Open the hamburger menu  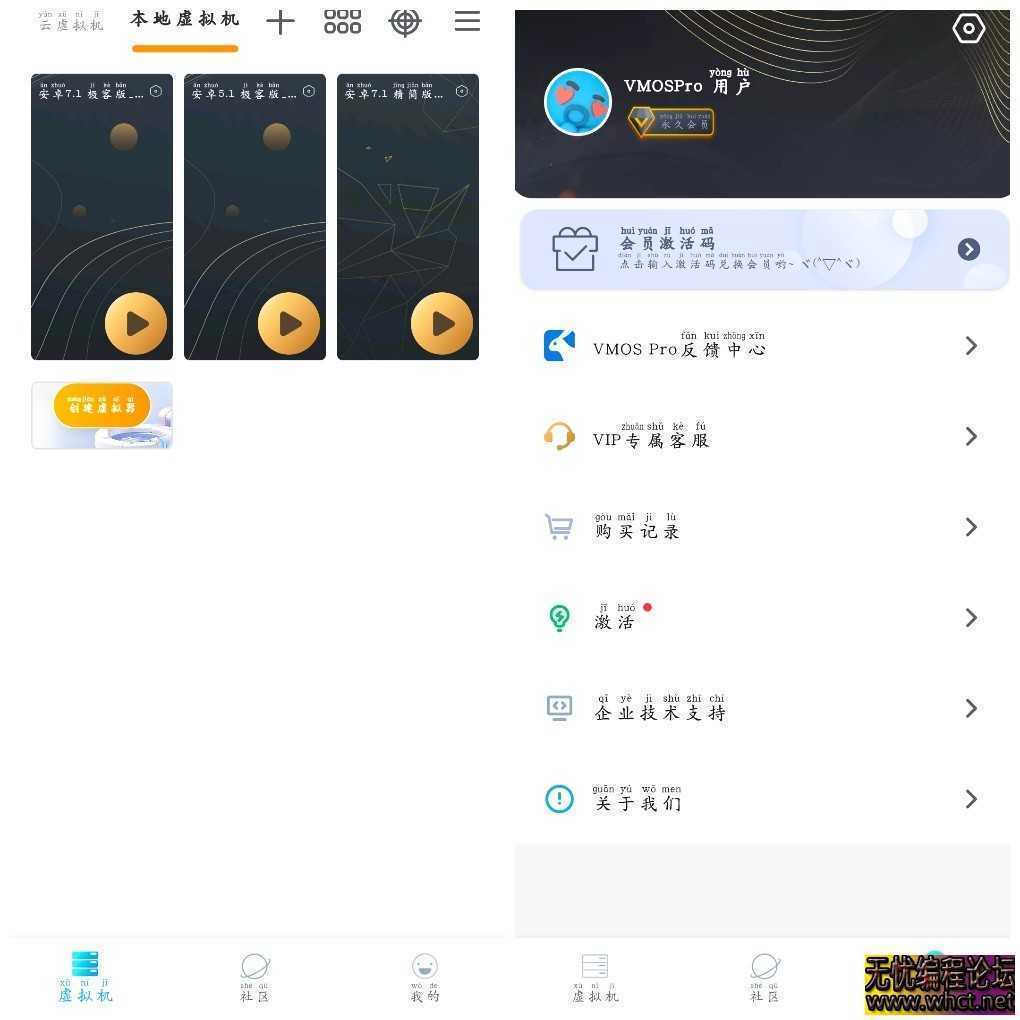tap(467, 22)
